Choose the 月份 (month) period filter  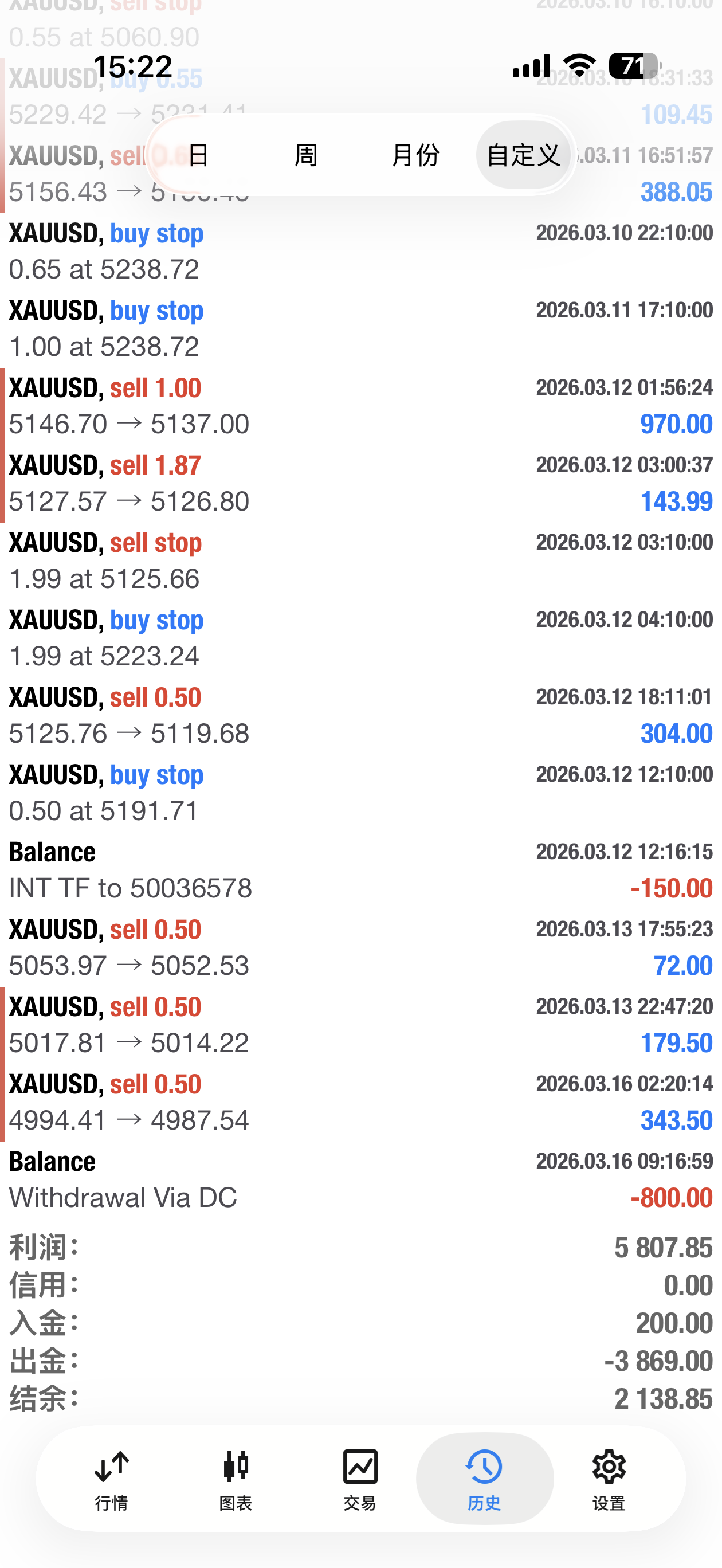click(x=415, y=155)
